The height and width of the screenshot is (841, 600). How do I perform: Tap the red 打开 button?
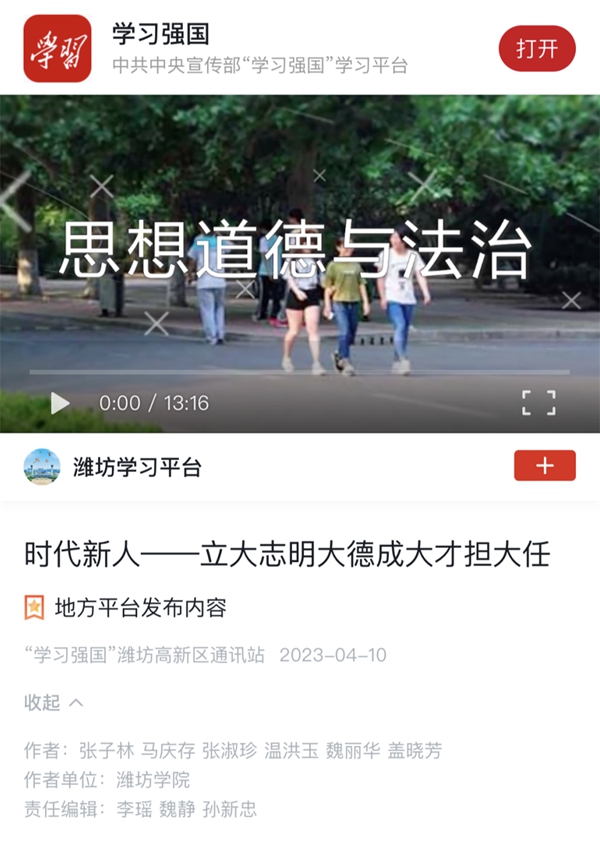[x=537, y=49]
